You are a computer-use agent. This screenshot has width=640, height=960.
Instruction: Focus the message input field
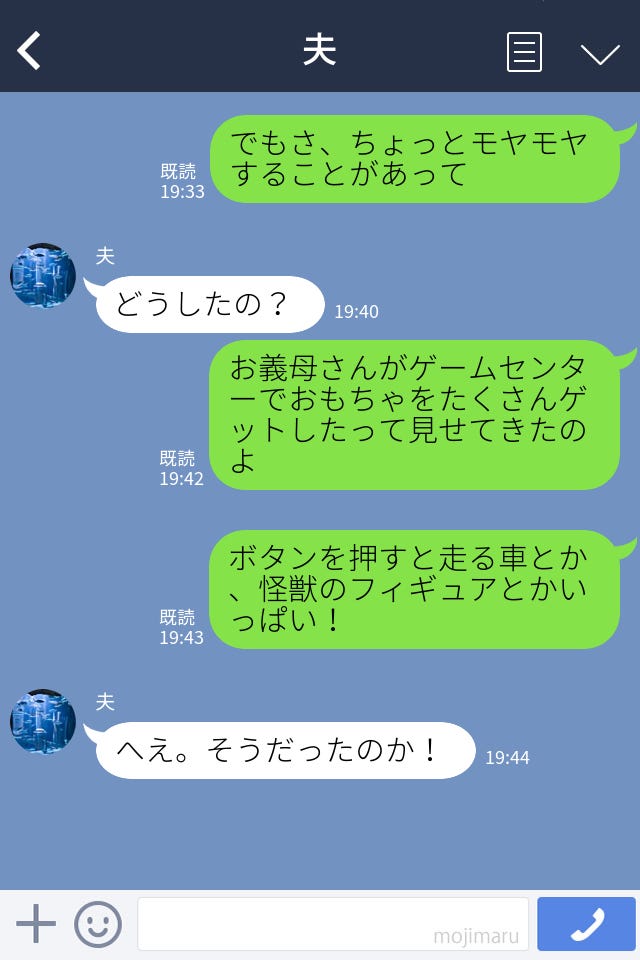coord(332,924)
